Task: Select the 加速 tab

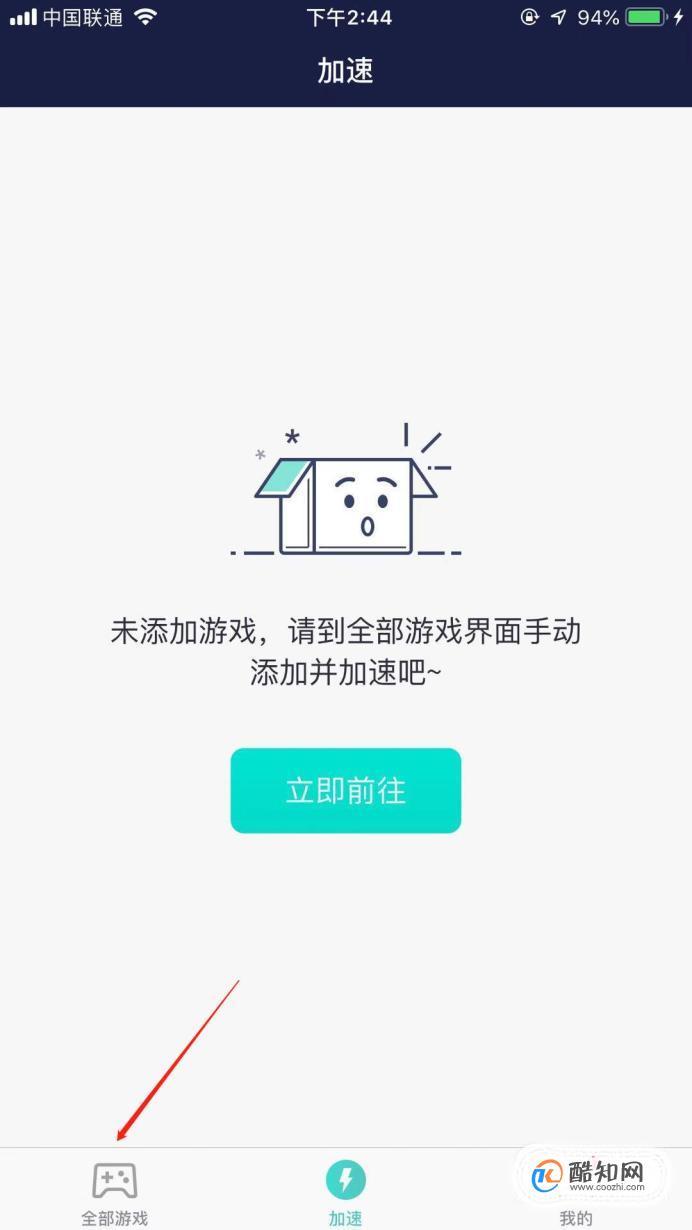Action: pos(345,1192)
